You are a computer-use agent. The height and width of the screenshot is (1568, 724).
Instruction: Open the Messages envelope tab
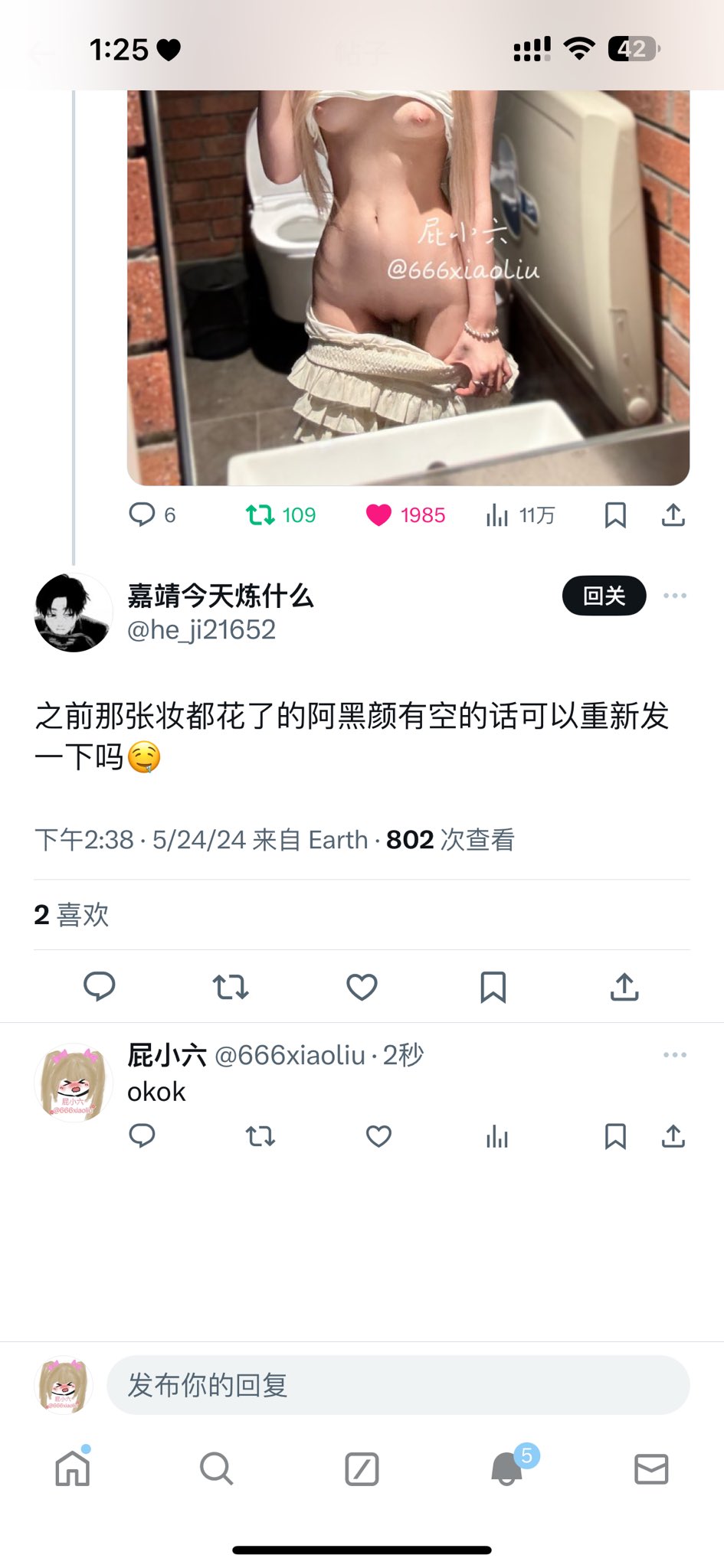point(651,1468)
